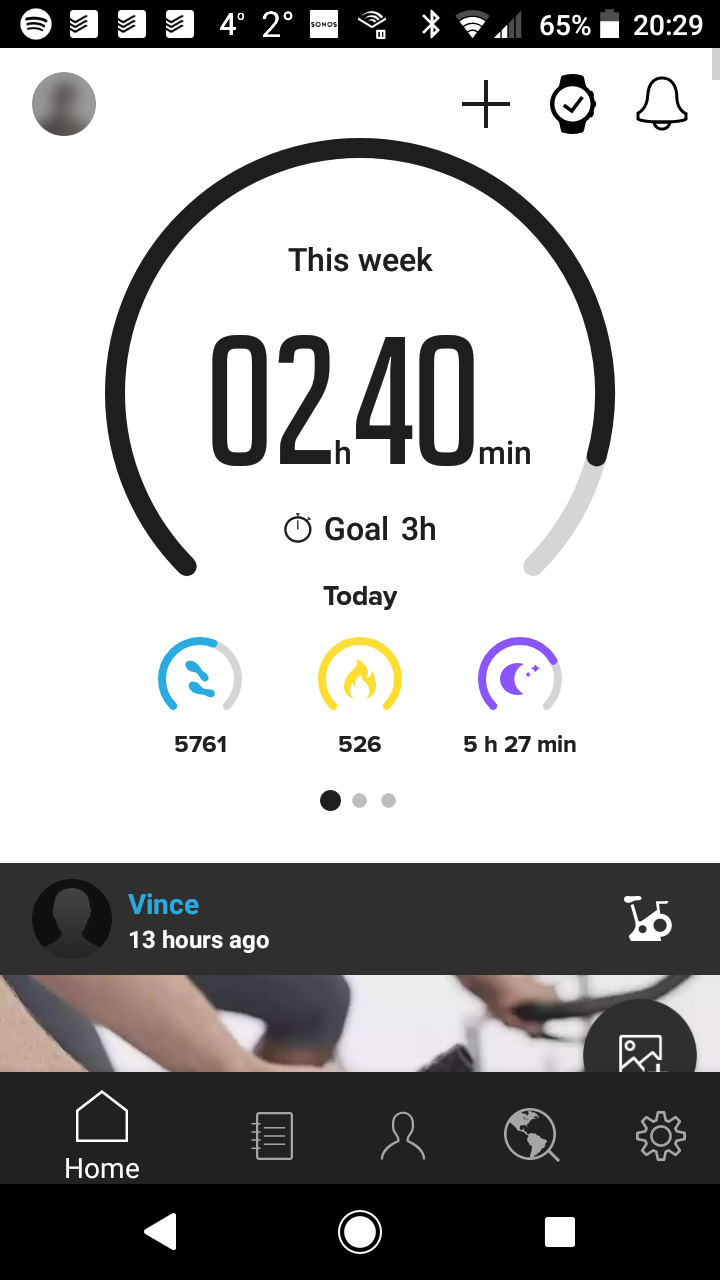Go back with system back button
720x1280 pixels.
(x=160, y=1232)
